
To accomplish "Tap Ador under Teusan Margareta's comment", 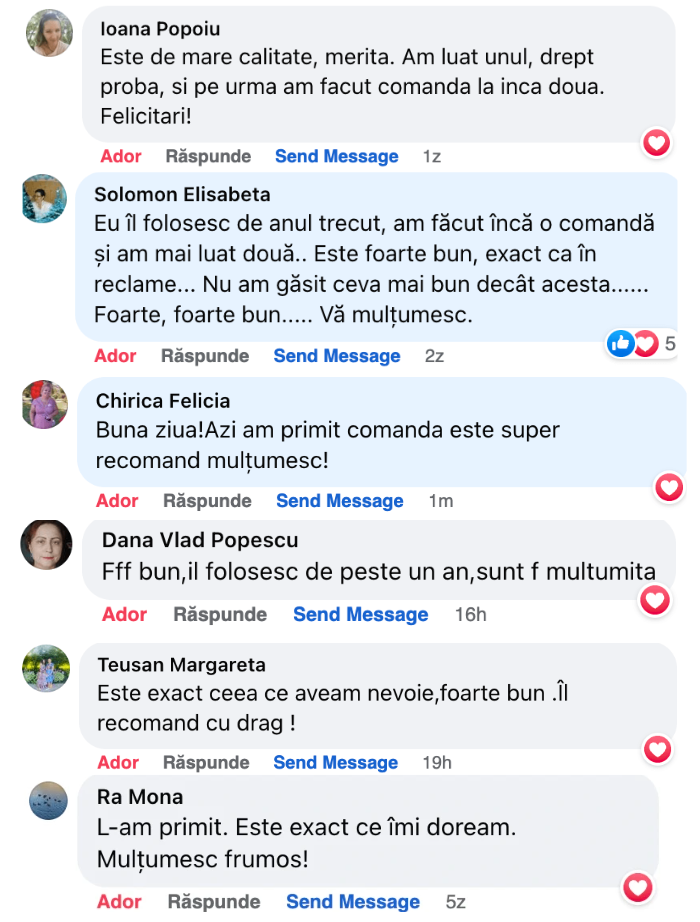I will click(x=118, y=762).
